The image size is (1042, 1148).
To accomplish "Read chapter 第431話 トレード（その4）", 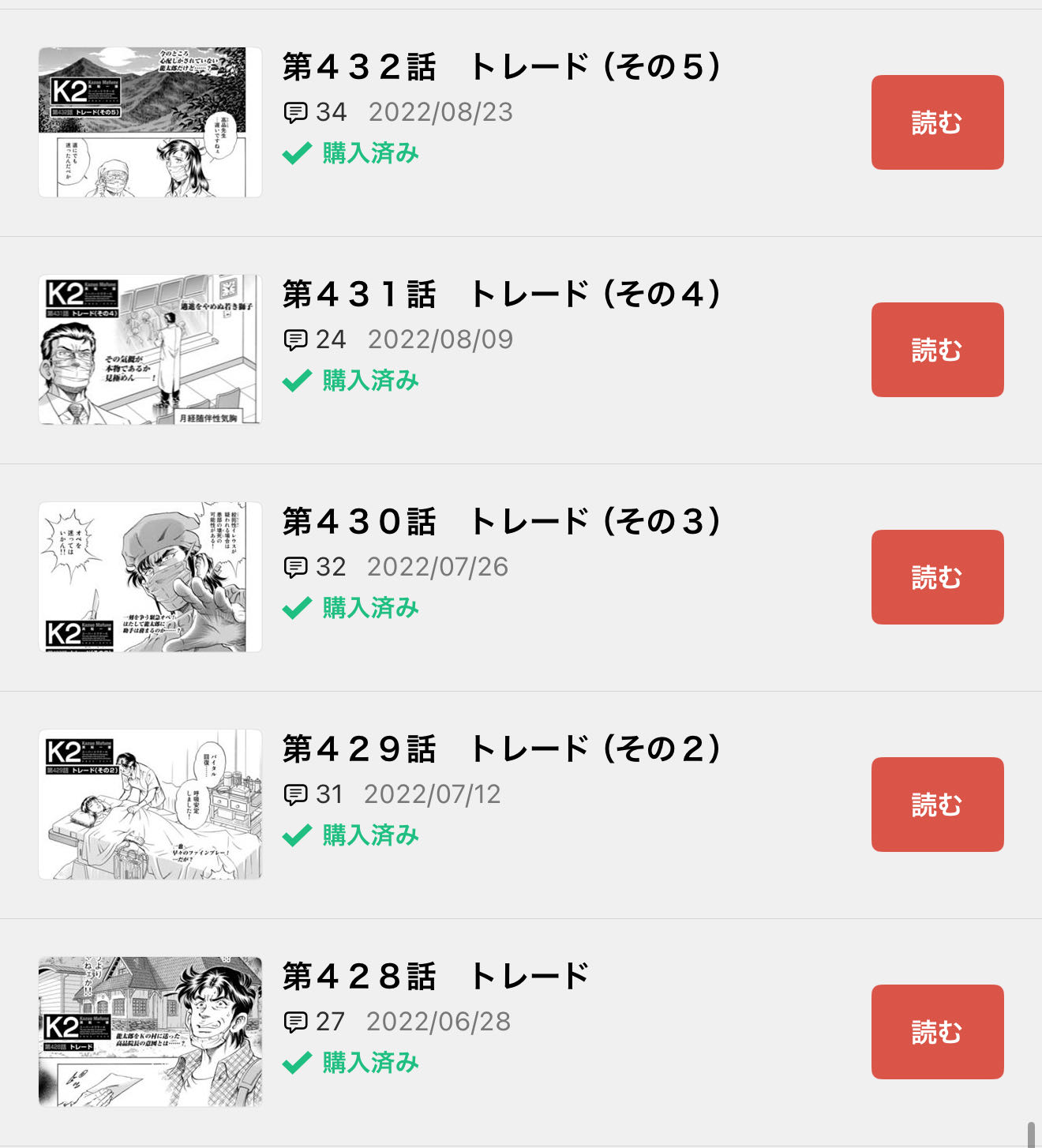I will tap(937, 350).
